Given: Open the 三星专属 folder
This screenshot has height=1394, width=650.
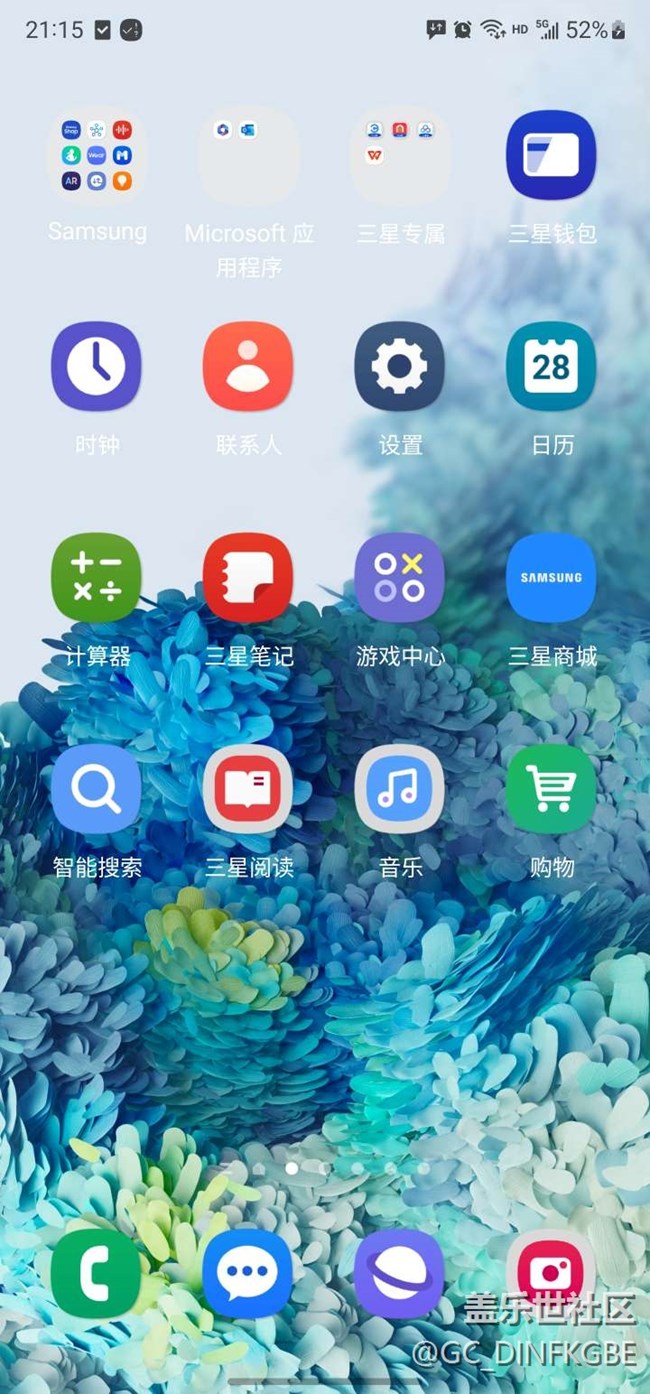Looking at the screenshot, I should pos(400,155).
